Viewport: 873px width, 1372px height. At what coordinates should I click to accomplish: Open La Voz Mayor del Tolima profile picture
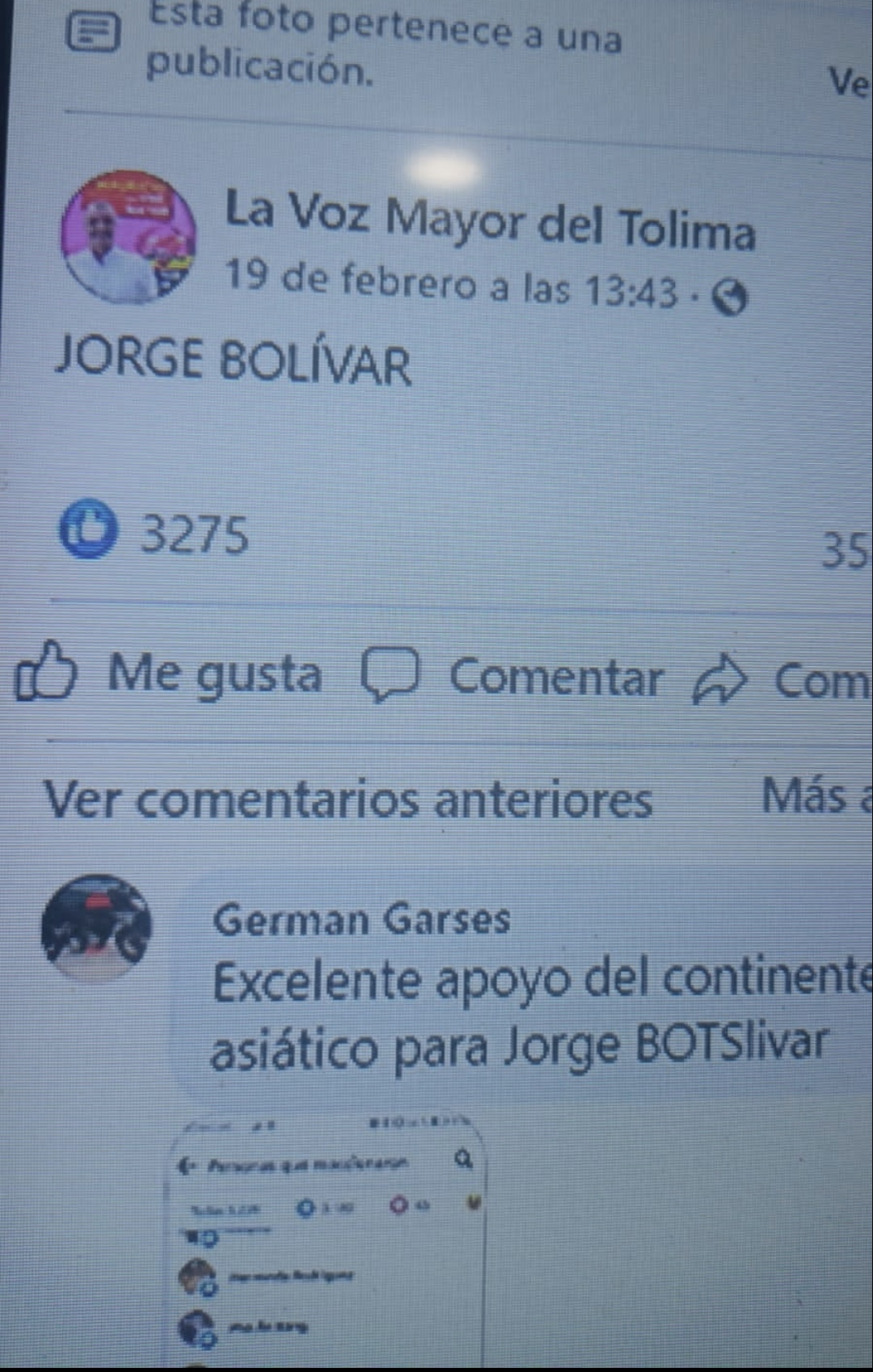(x=129, y=237)
